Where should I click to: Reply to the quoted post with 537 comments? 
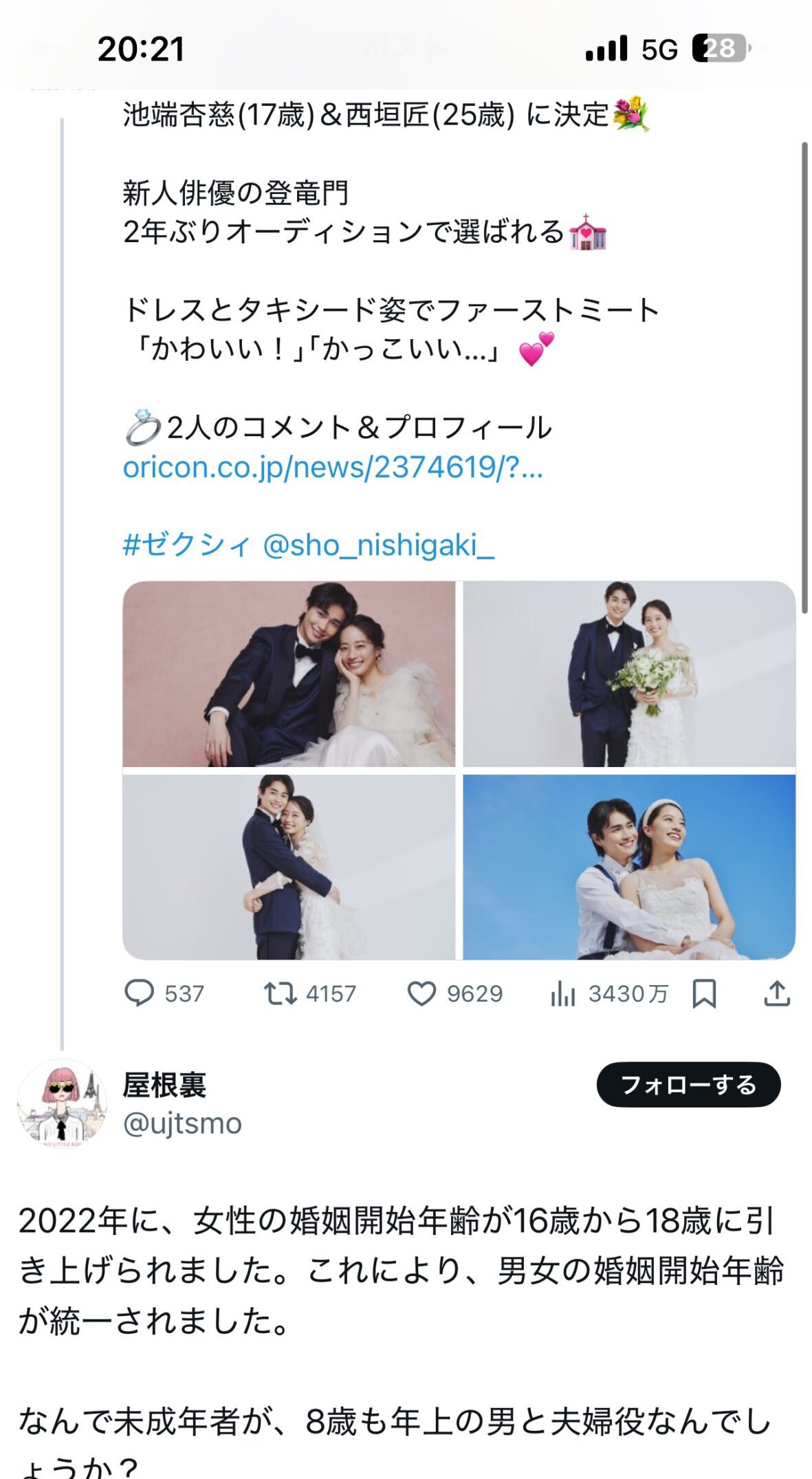click(140, 993)
